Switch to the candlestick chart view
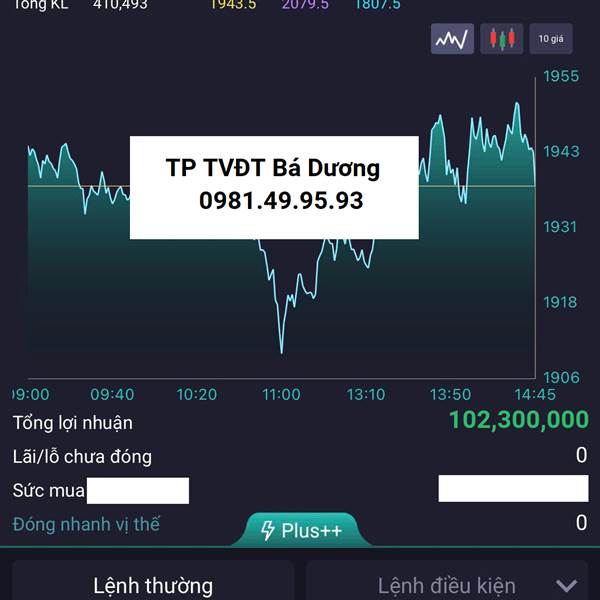This screenshot has height=600, width=600. pyautogui.click(x=502, y=39)
